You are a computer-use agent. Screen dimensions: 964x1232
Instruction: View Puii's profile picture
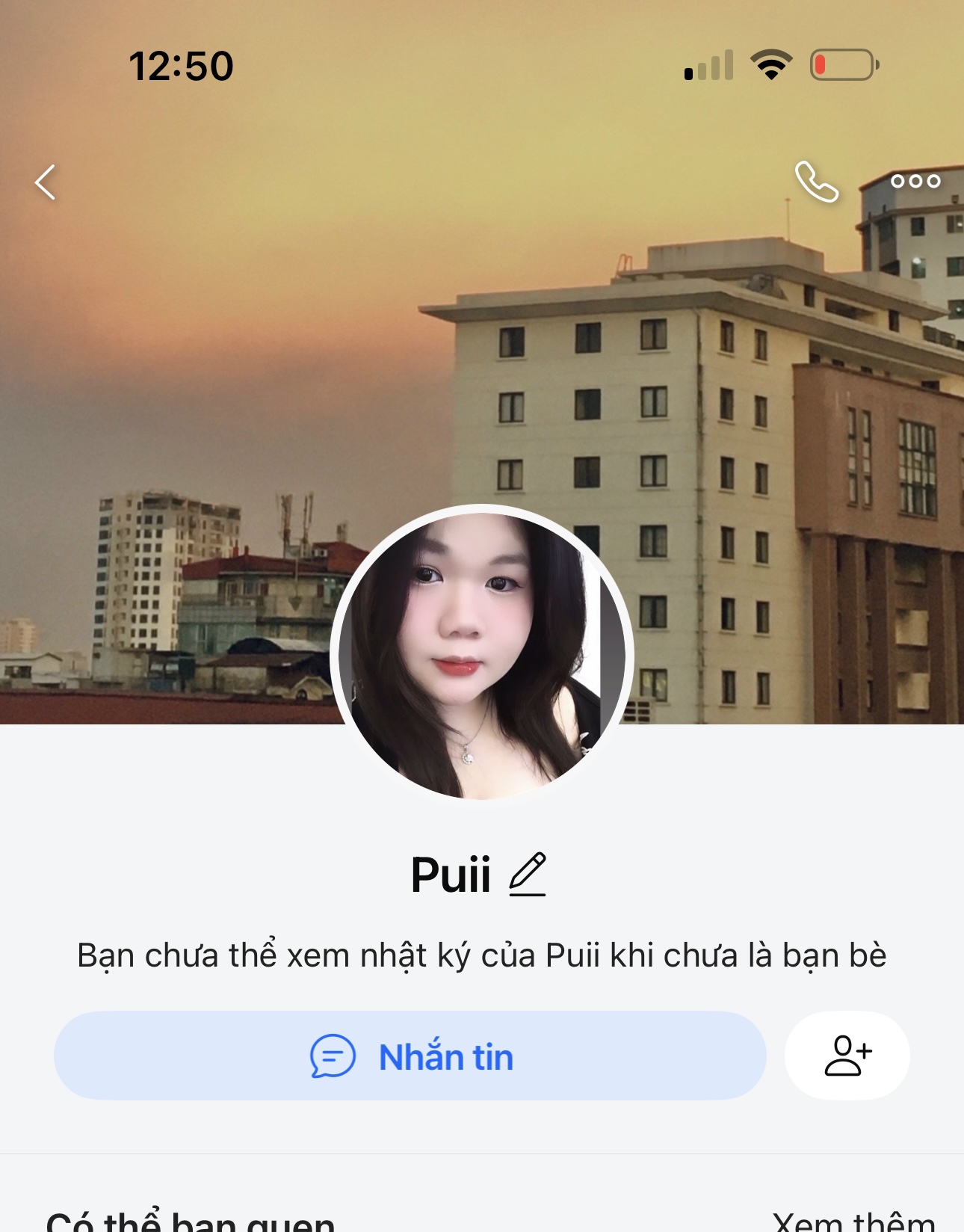coord(482,654)
